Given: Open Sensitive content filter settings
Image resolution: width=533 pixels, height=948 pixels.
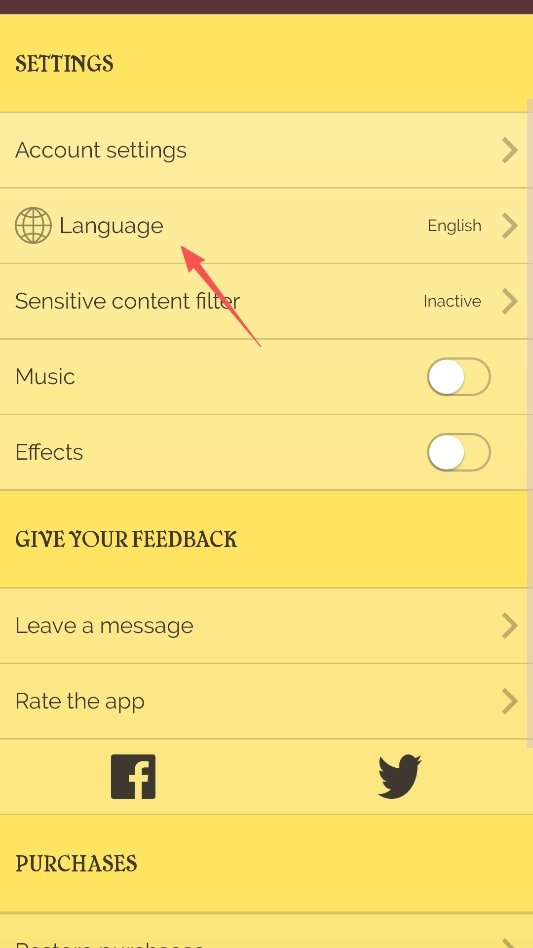Looking at the screenshot, I should point(264,301).
